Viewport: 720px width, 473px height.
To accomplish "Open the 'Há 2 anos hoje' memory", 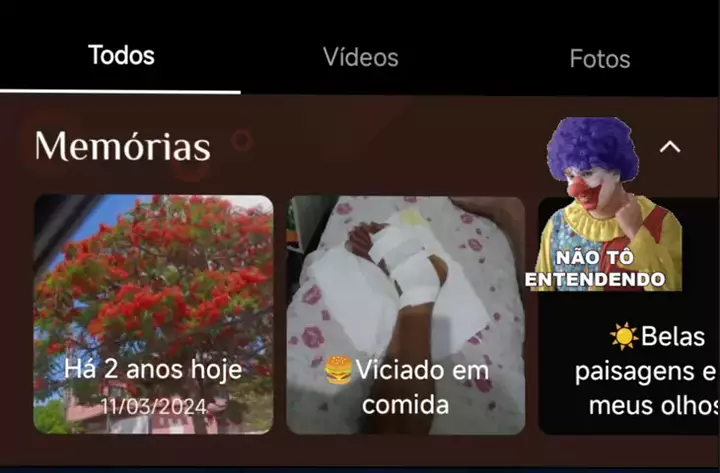I will [153, 314].
